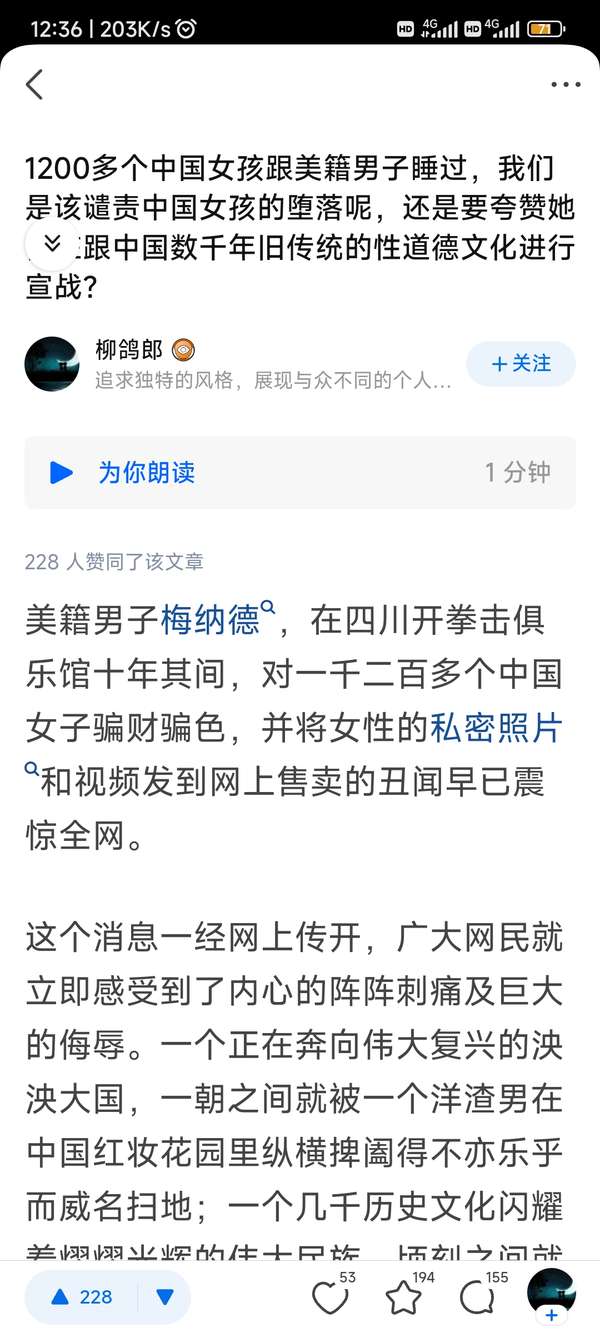600x1333 pixels.
Task: Follow the author with +关注 button
Action: pyautogui.click(x=521, y=364)
